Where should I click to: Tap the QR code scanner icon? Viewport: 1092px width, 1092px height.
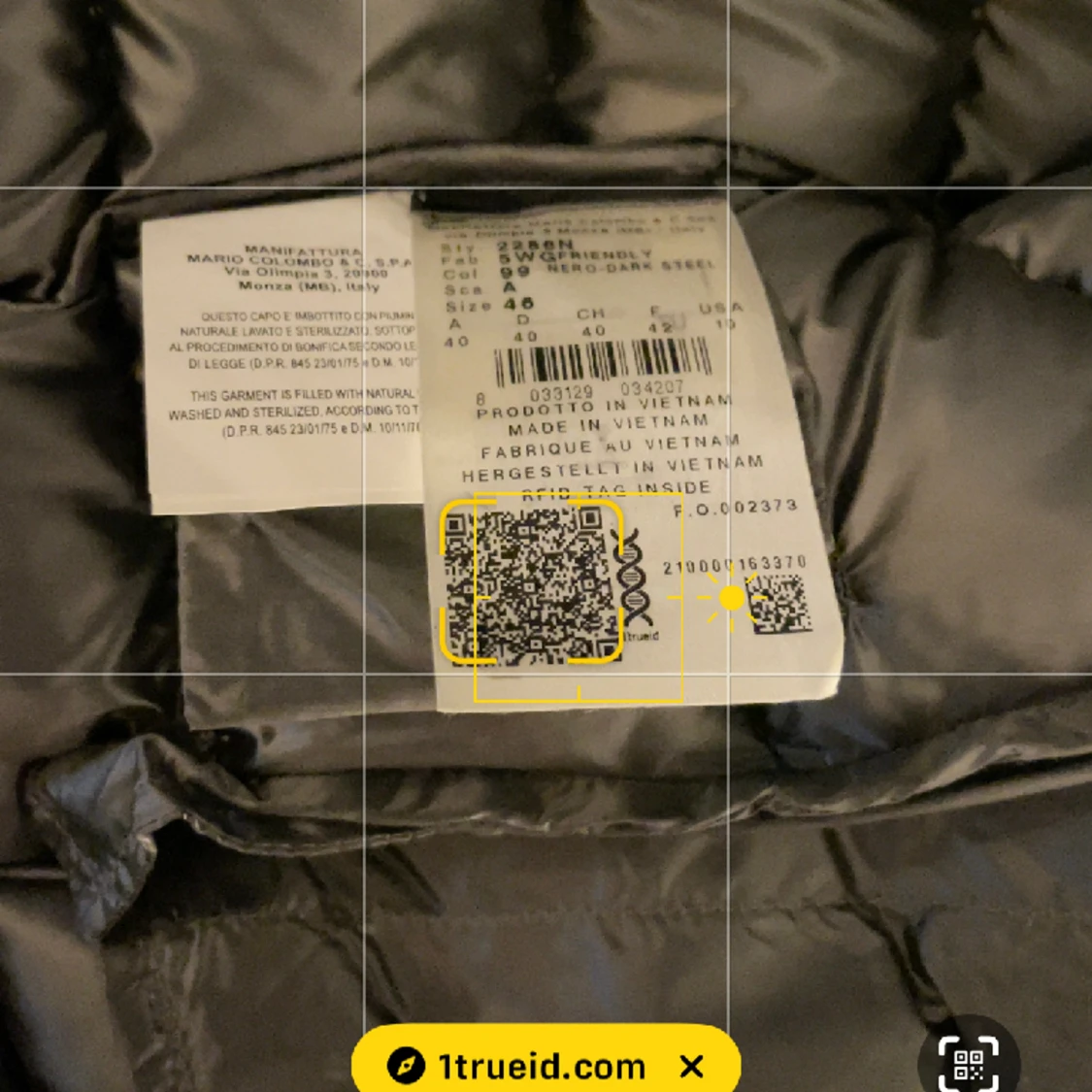coord(968,1063)
